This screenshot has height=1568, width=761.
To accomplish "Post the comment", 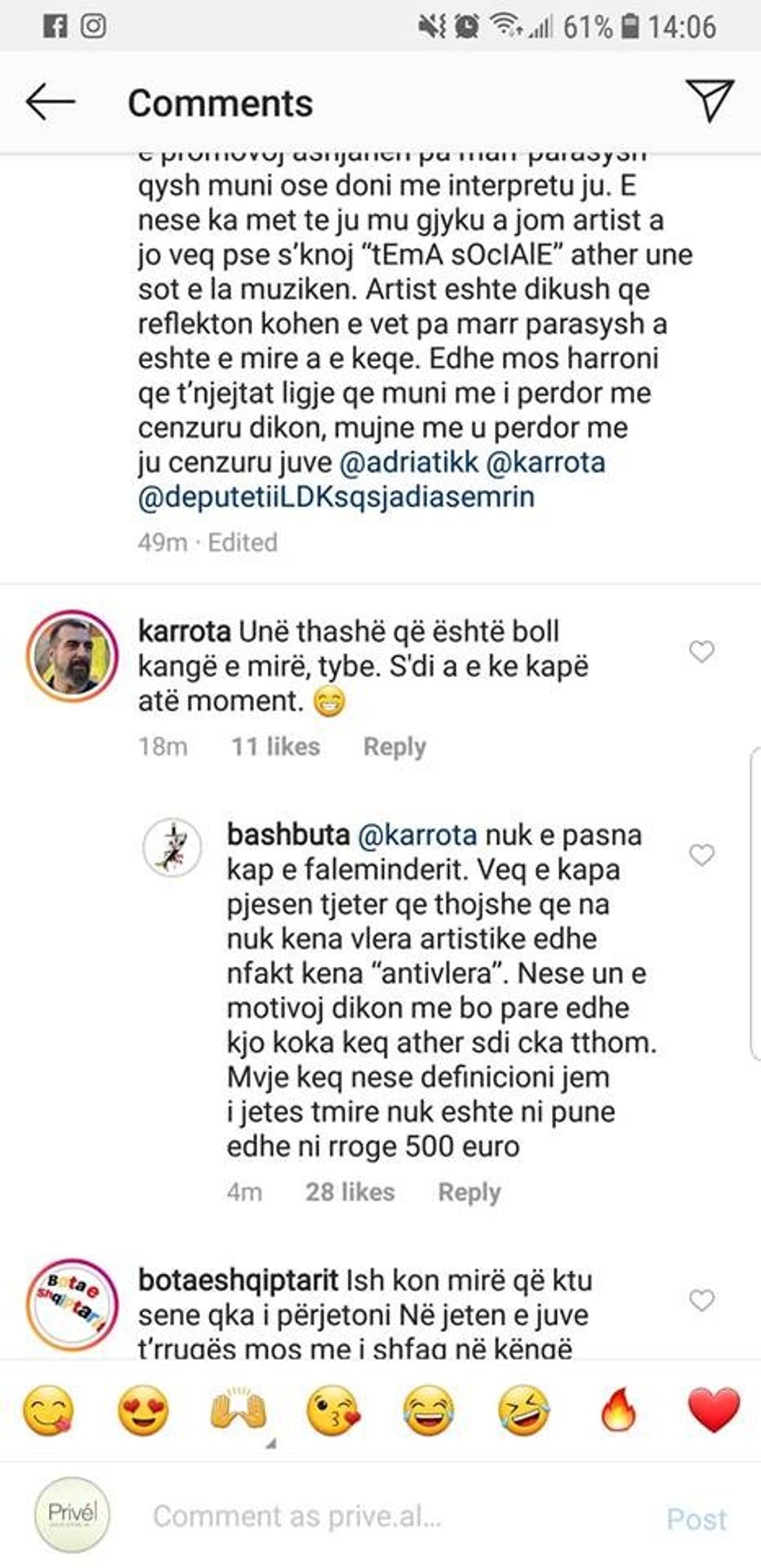I will [697, 1518].
